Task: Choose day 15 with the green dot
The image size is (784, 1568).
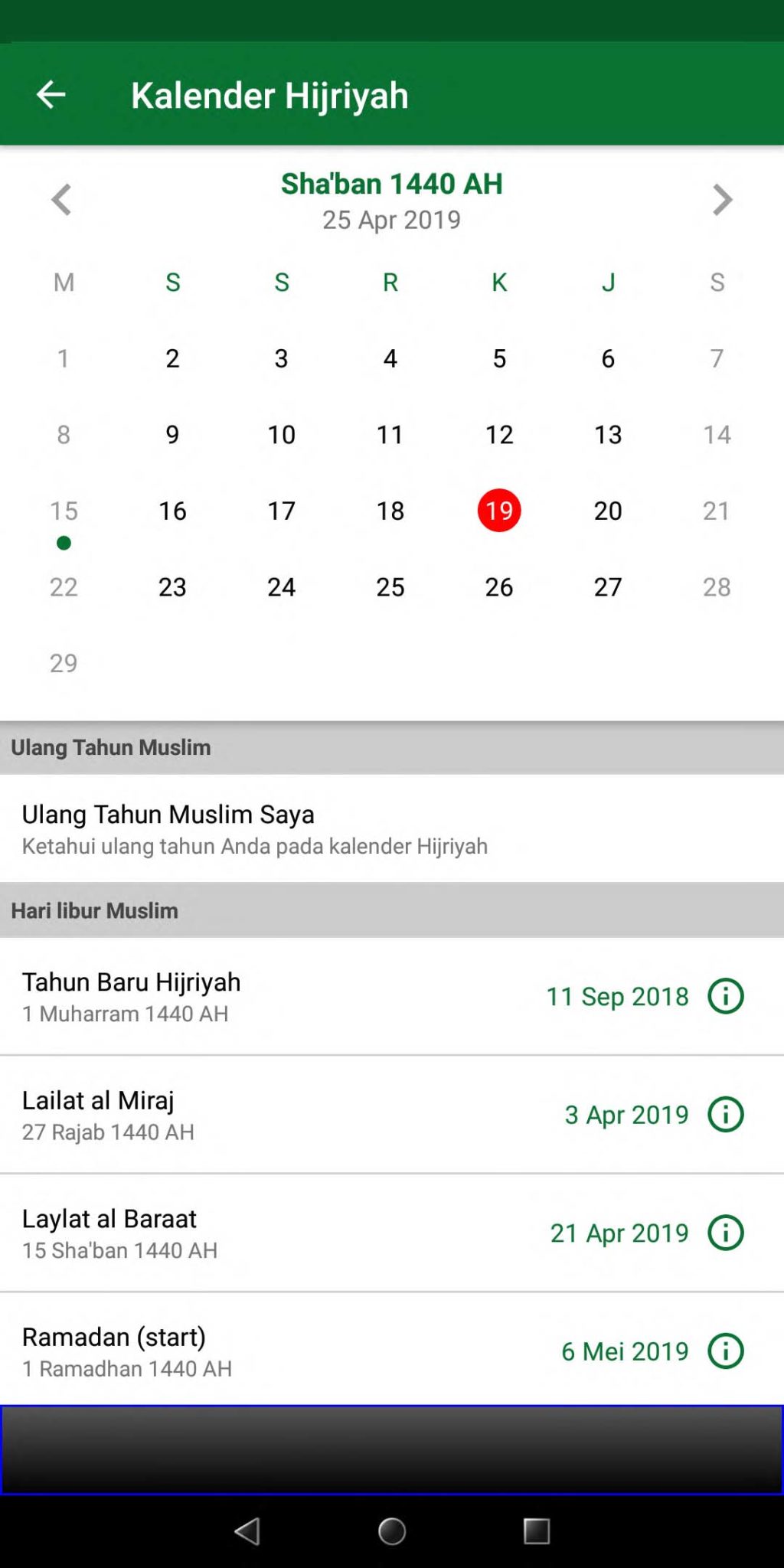Action: click(64, 511)
